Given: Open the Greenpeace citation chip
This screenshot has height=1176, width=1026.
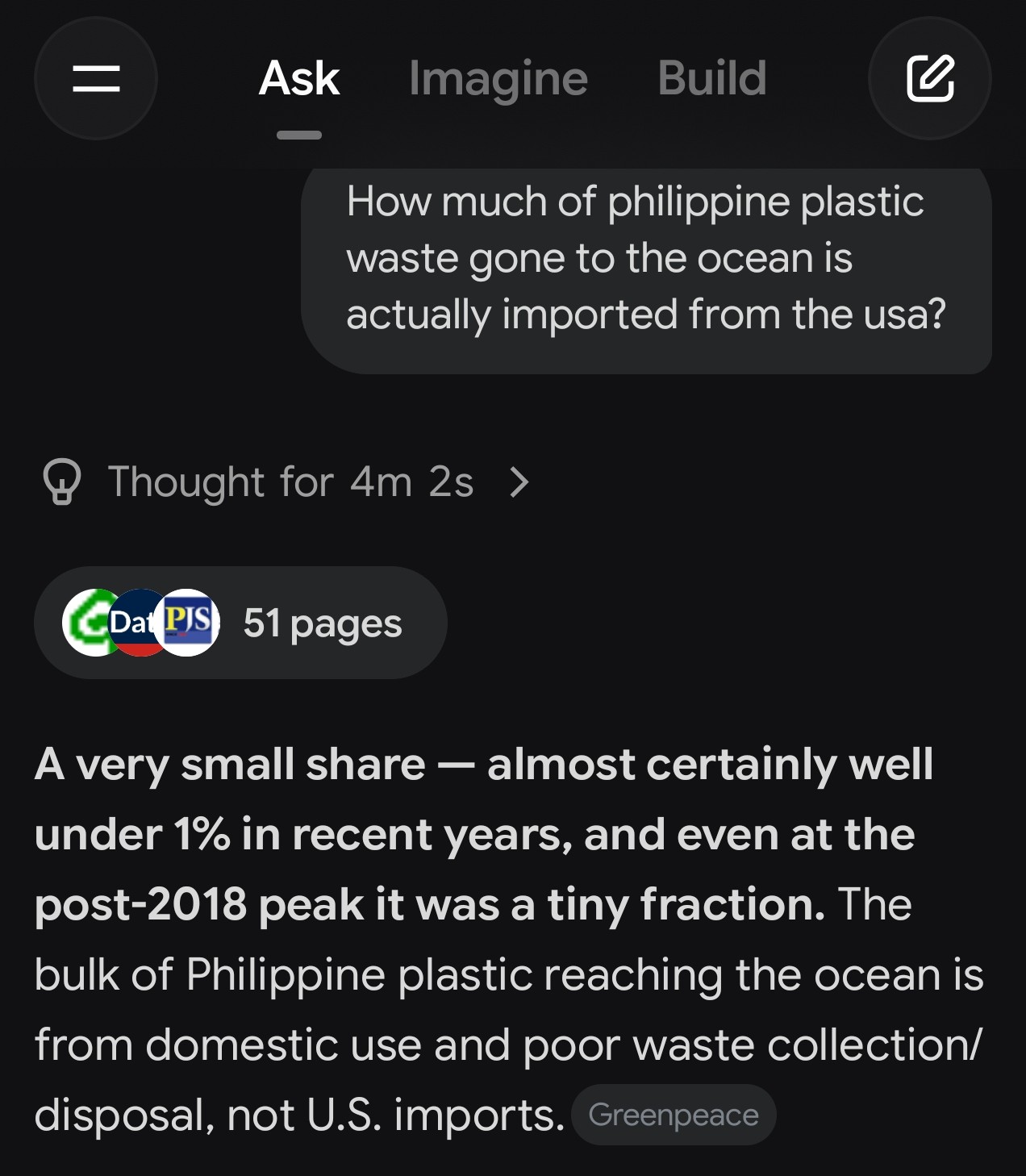Looking at the screenshot, I should coord(674,1115).
